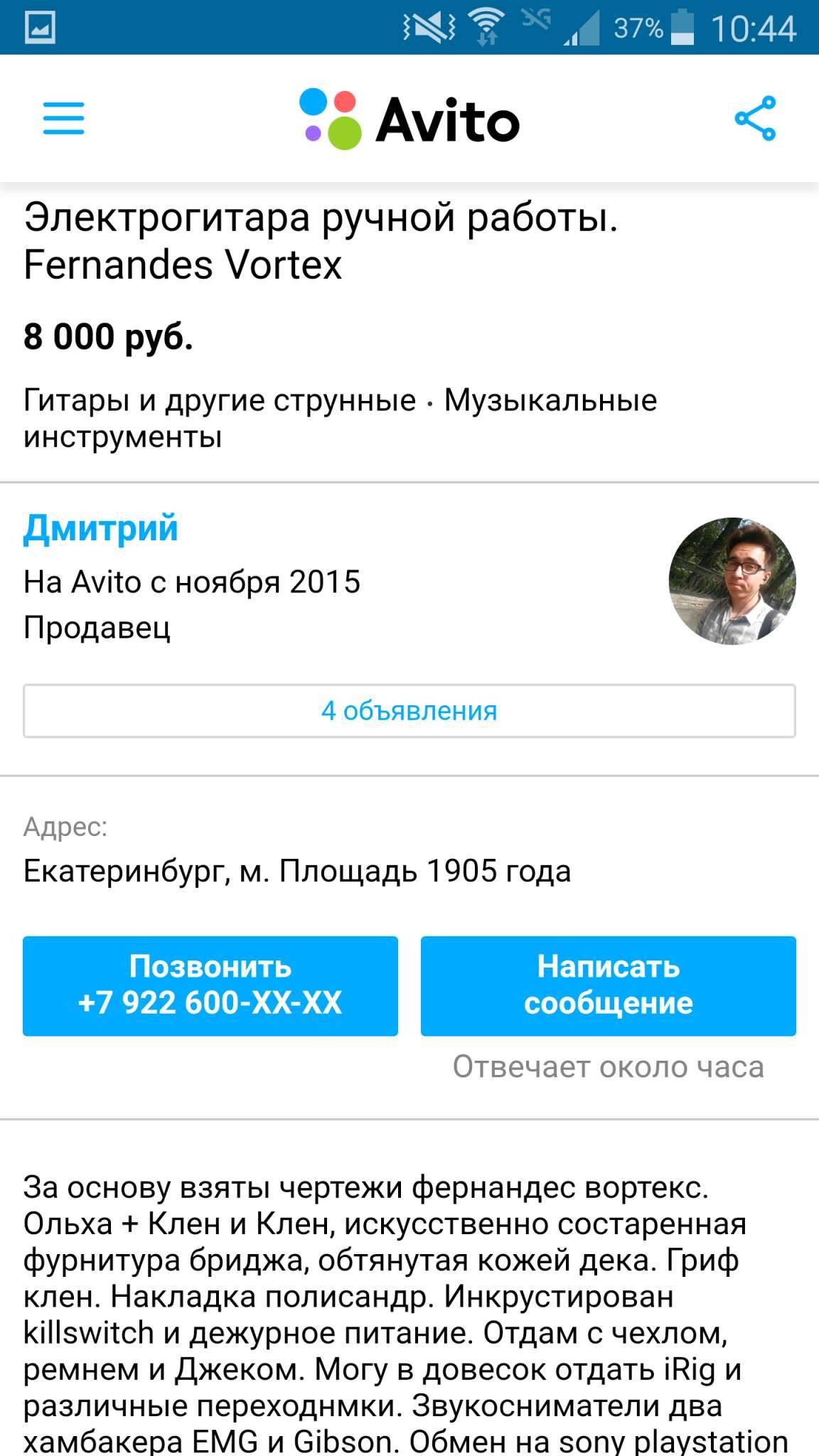The image size is (819, 1456).
Task: View Дмитрий's profile photo
Action: tap(732, 581)
